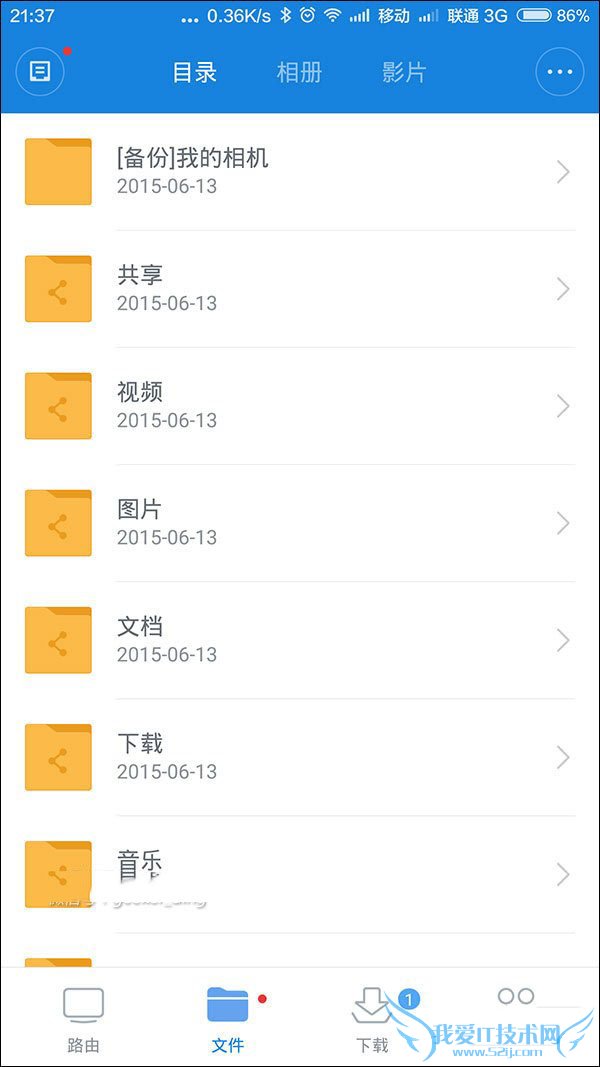Open the 视频 folder

pyautogui.click(x=300, y=406)
